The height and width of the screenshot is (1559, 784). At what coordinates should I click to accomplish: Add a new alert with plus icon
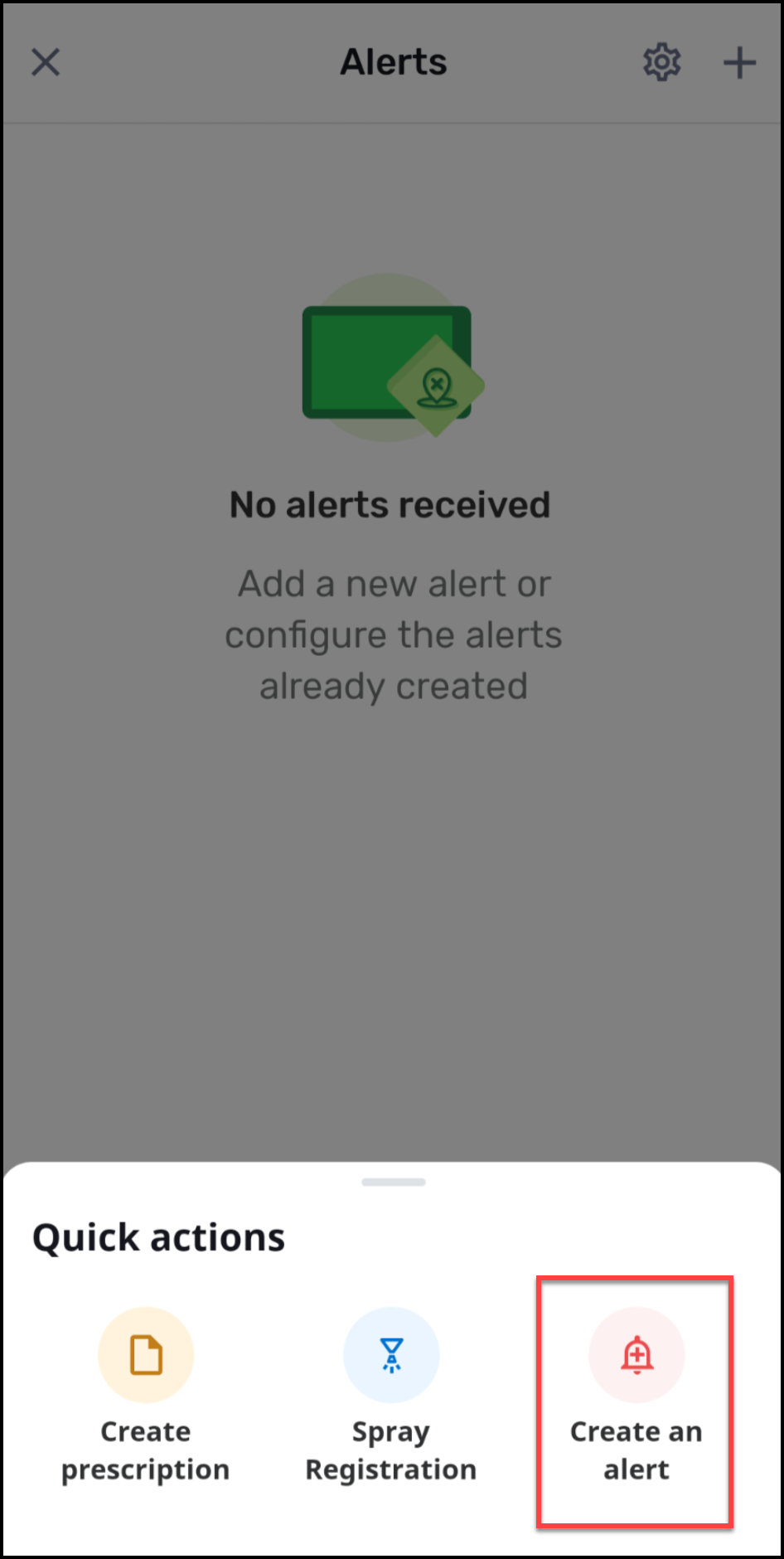pos(739,62)
